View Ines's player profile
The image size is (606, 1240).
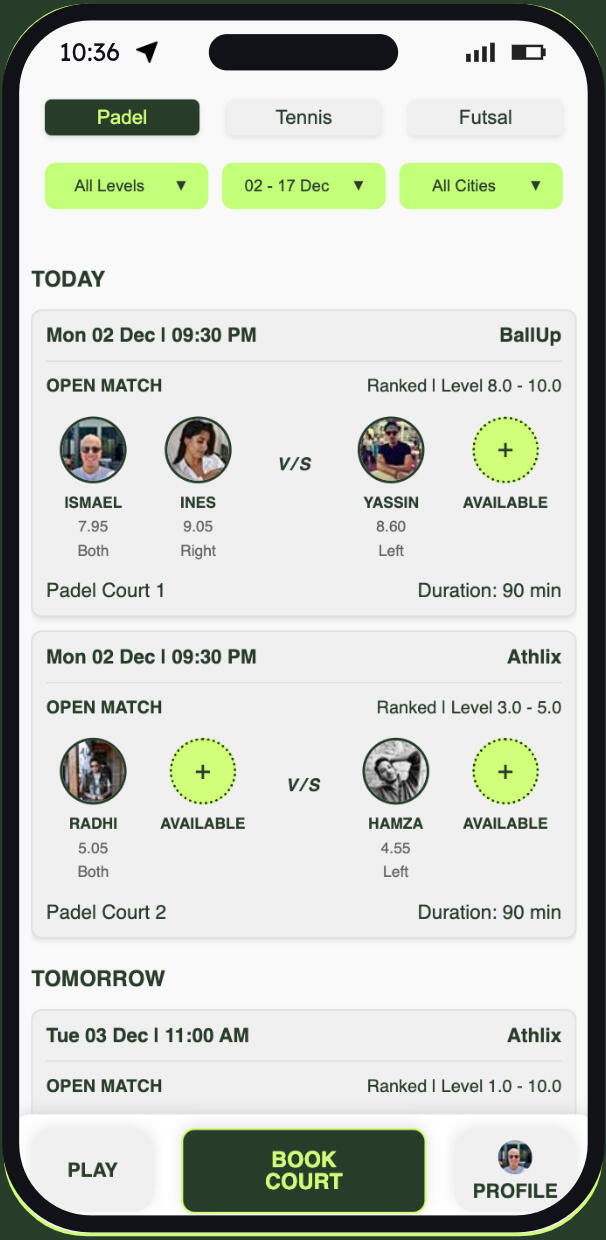[198, 450]
